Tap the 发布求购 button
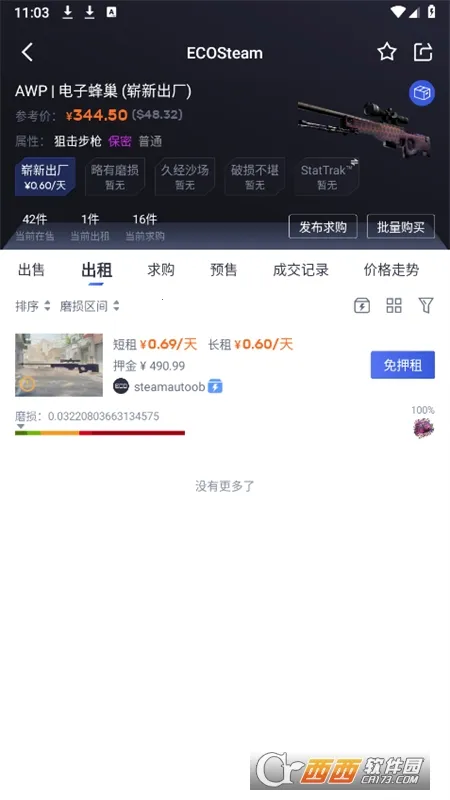The width and height of the screenshot is (450, 800). coord(323,227)
